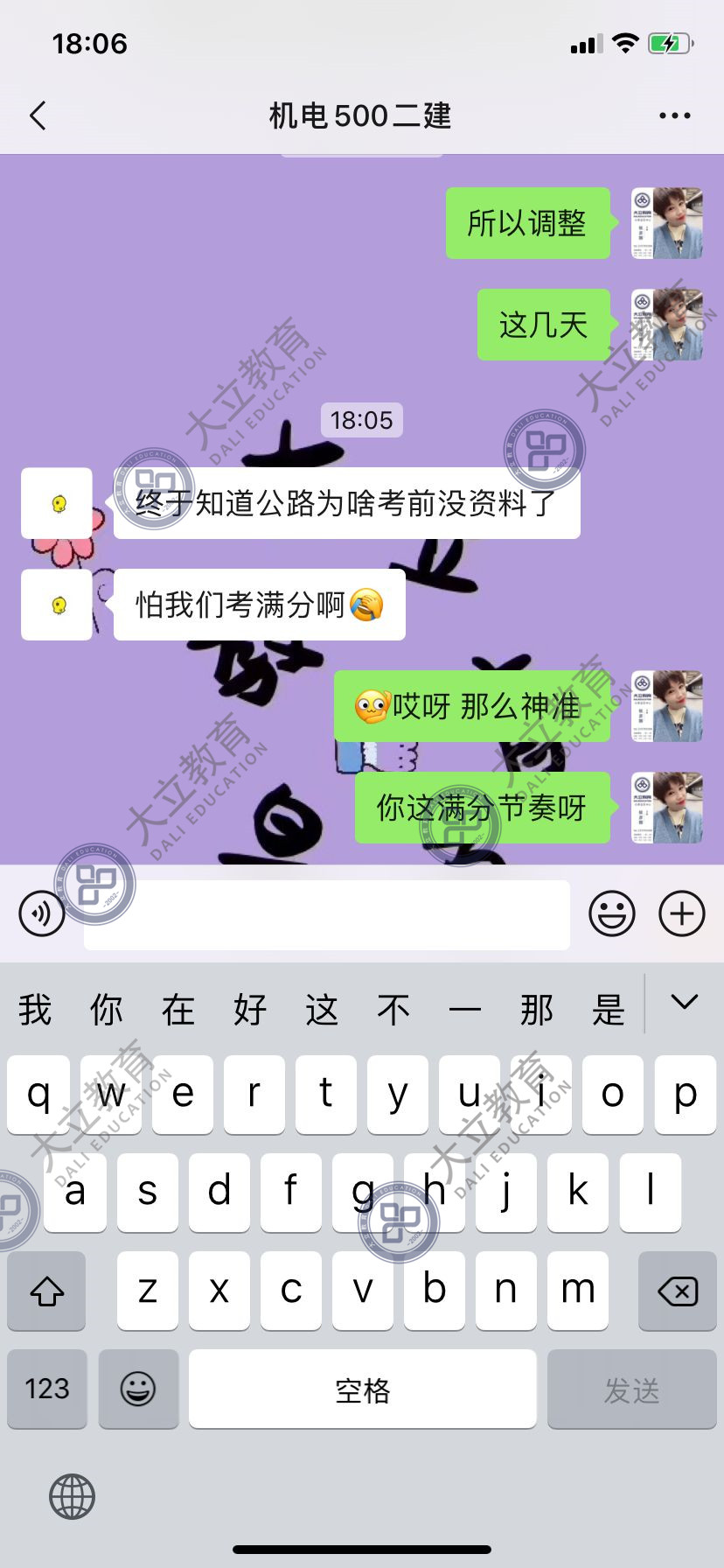Open the plus attachments menu
The height and width of the screenshot is (1568, 724).
tap(682, 913)
